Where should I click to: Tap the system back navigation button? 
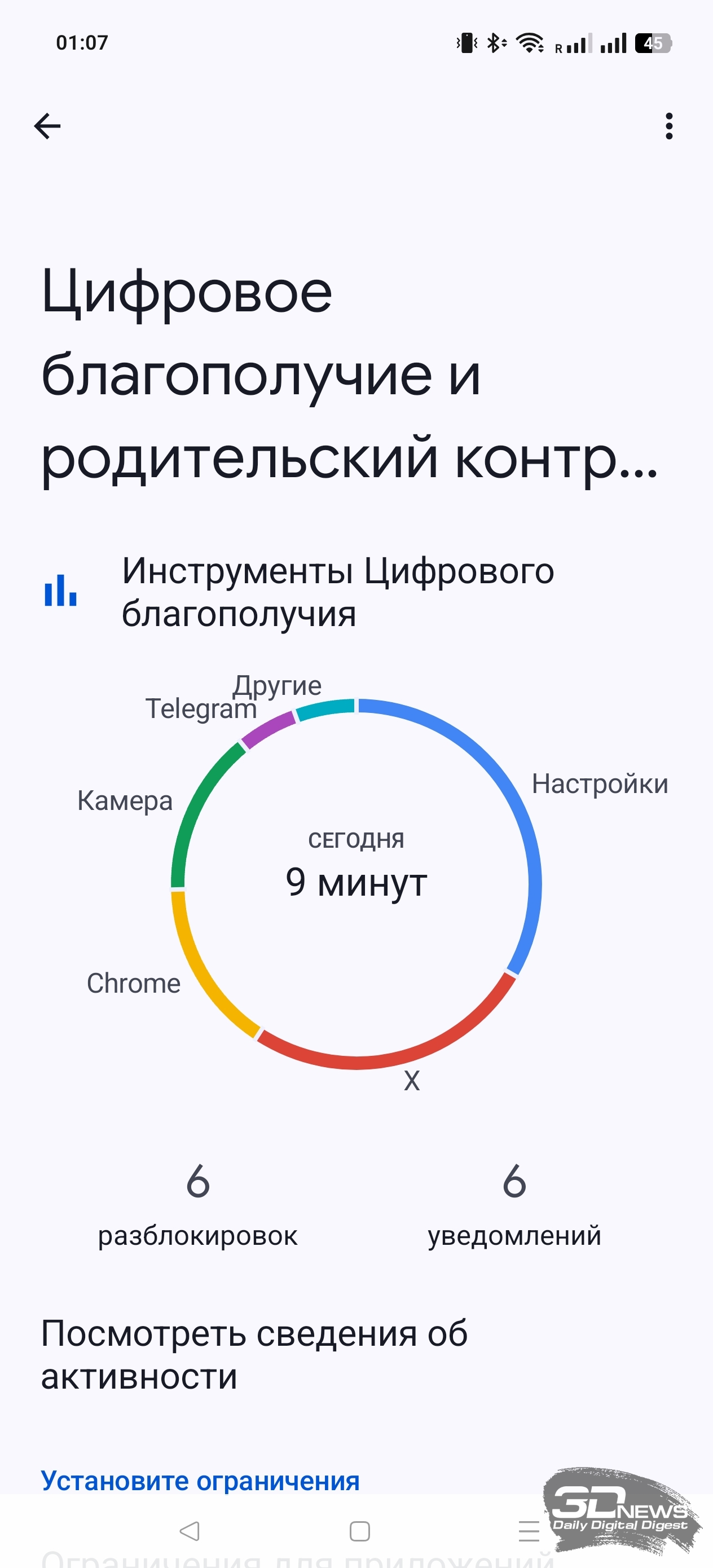click(x=190, y=1531)
